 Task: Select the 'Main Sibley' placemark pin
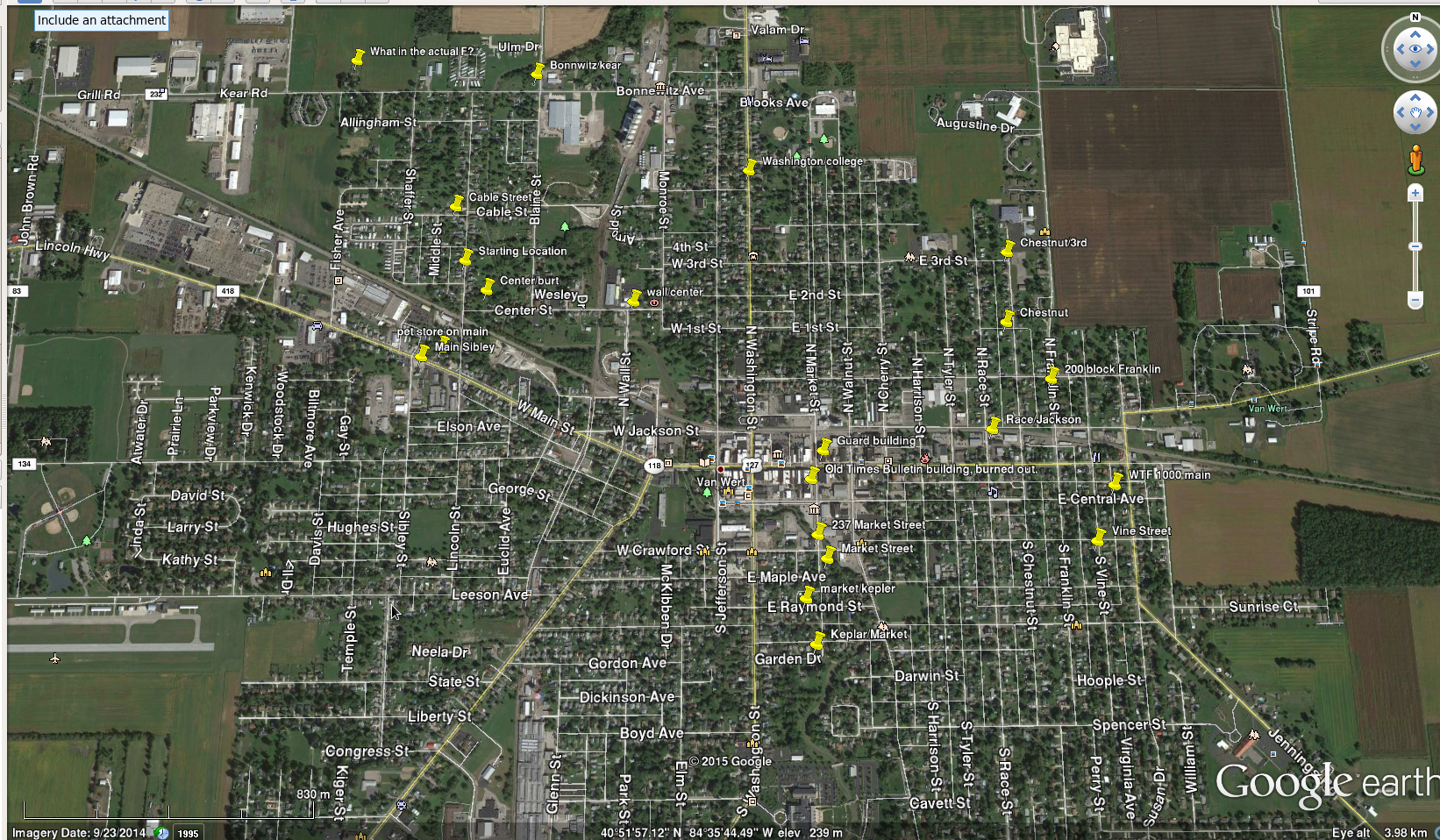(422, 352)
